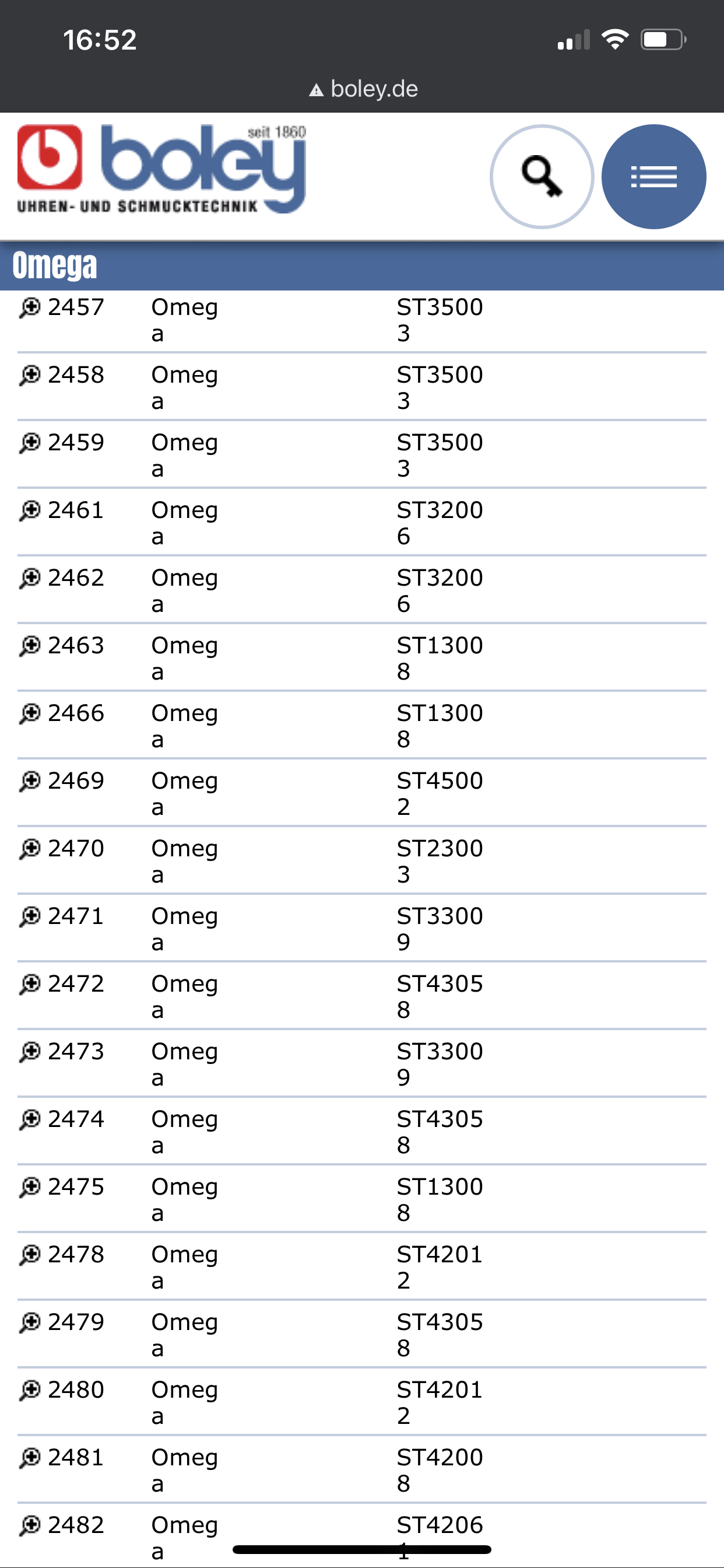Tap the magnifier beside 2459

(x=30, y=443)
